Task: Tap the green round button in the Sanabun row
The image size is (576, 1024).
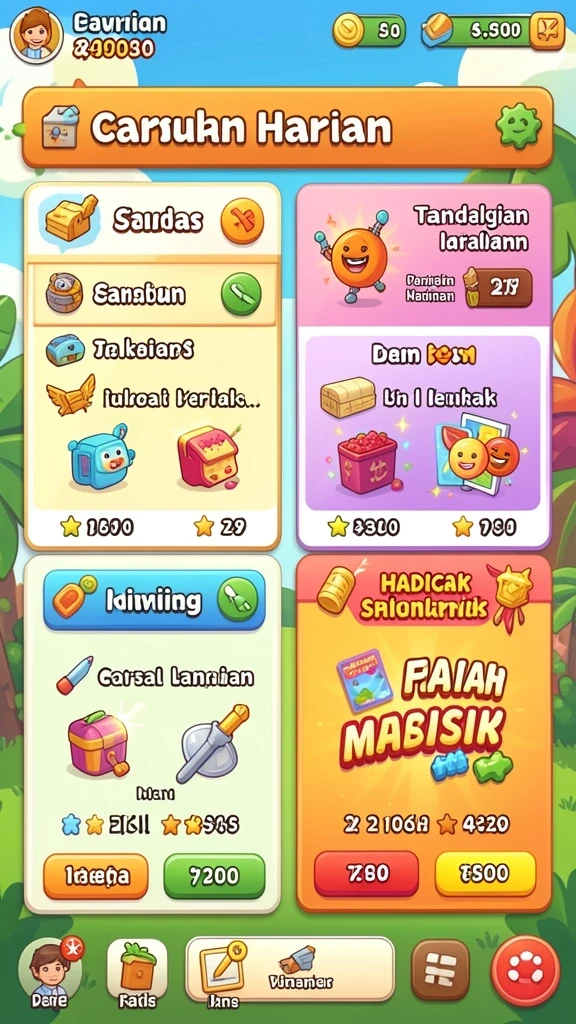Action: pyautogui.click(x=241, y=294)
